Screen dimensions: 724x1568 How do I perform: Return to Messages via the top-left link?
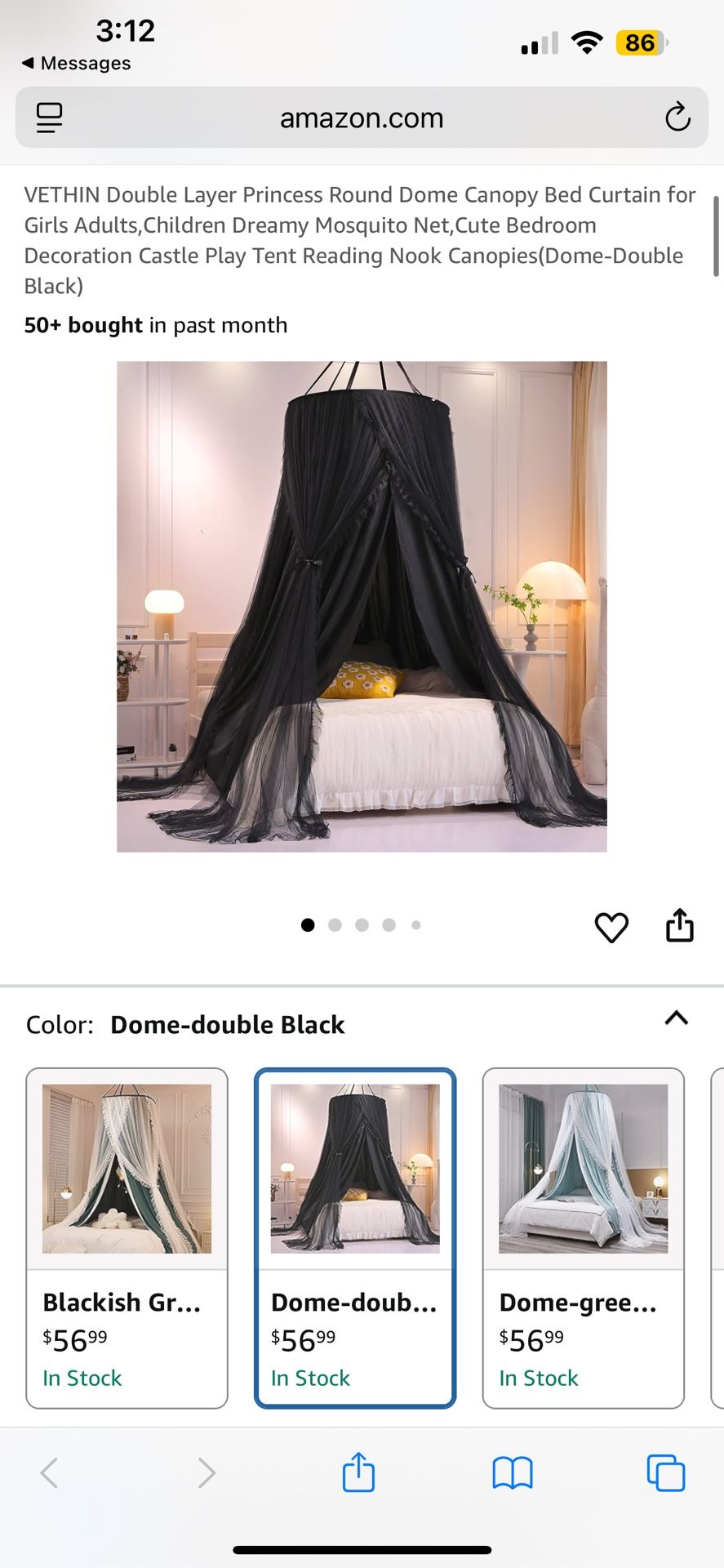(x=78, y=63)
